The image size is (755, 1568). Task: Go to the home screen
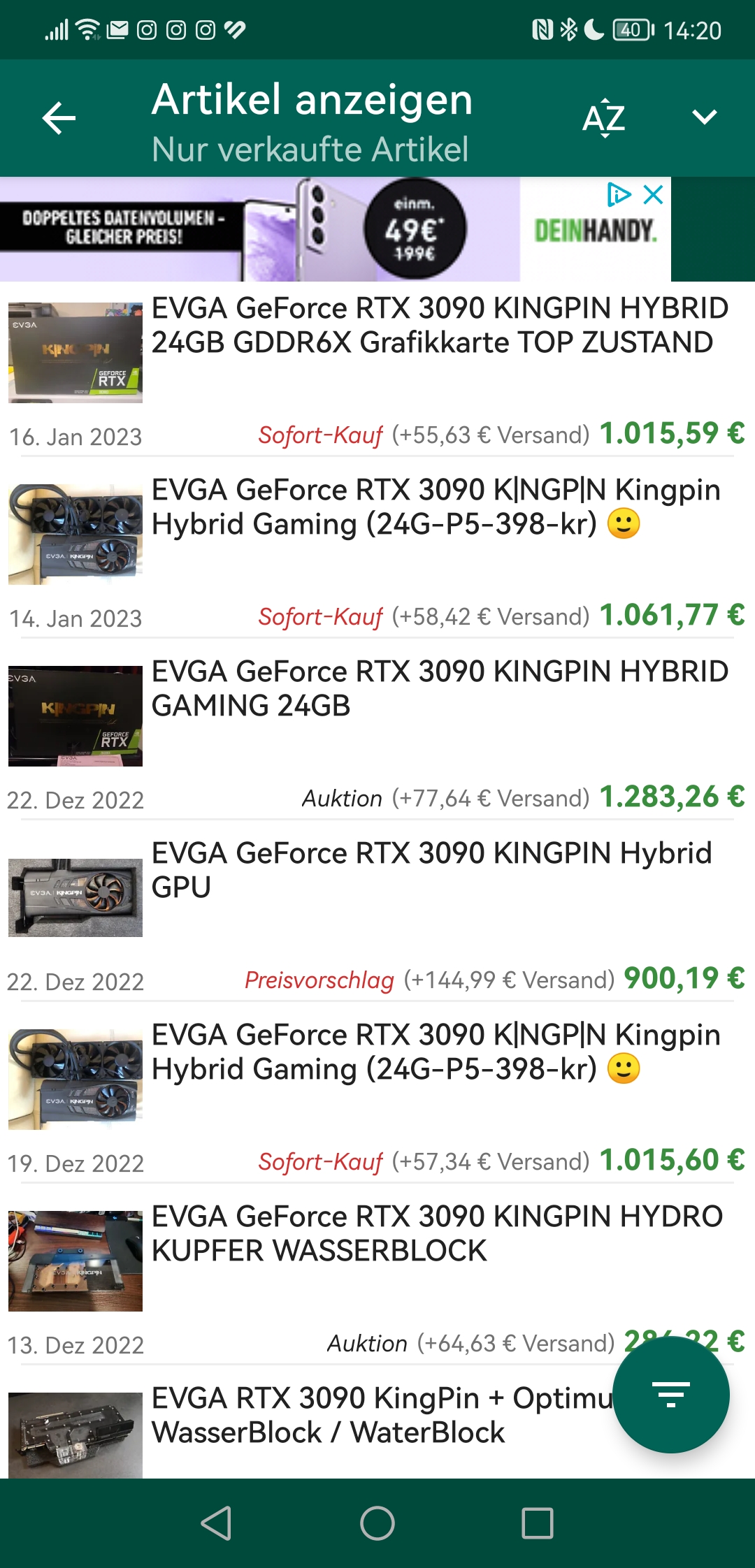coord(377,1523)
